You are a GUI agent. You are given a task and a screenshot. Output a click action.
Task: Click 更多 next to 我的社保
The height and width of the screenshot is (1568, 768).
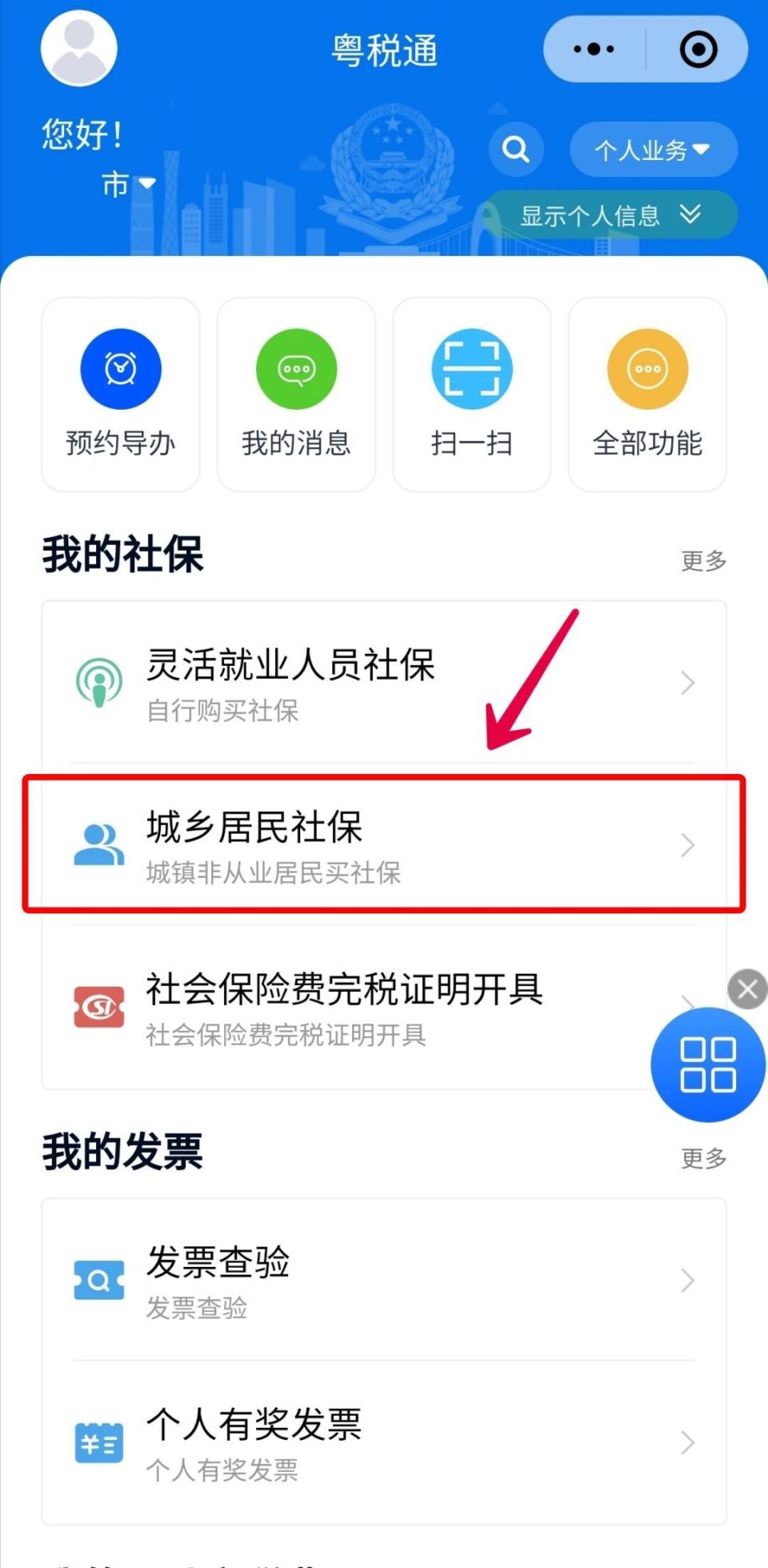702,560
